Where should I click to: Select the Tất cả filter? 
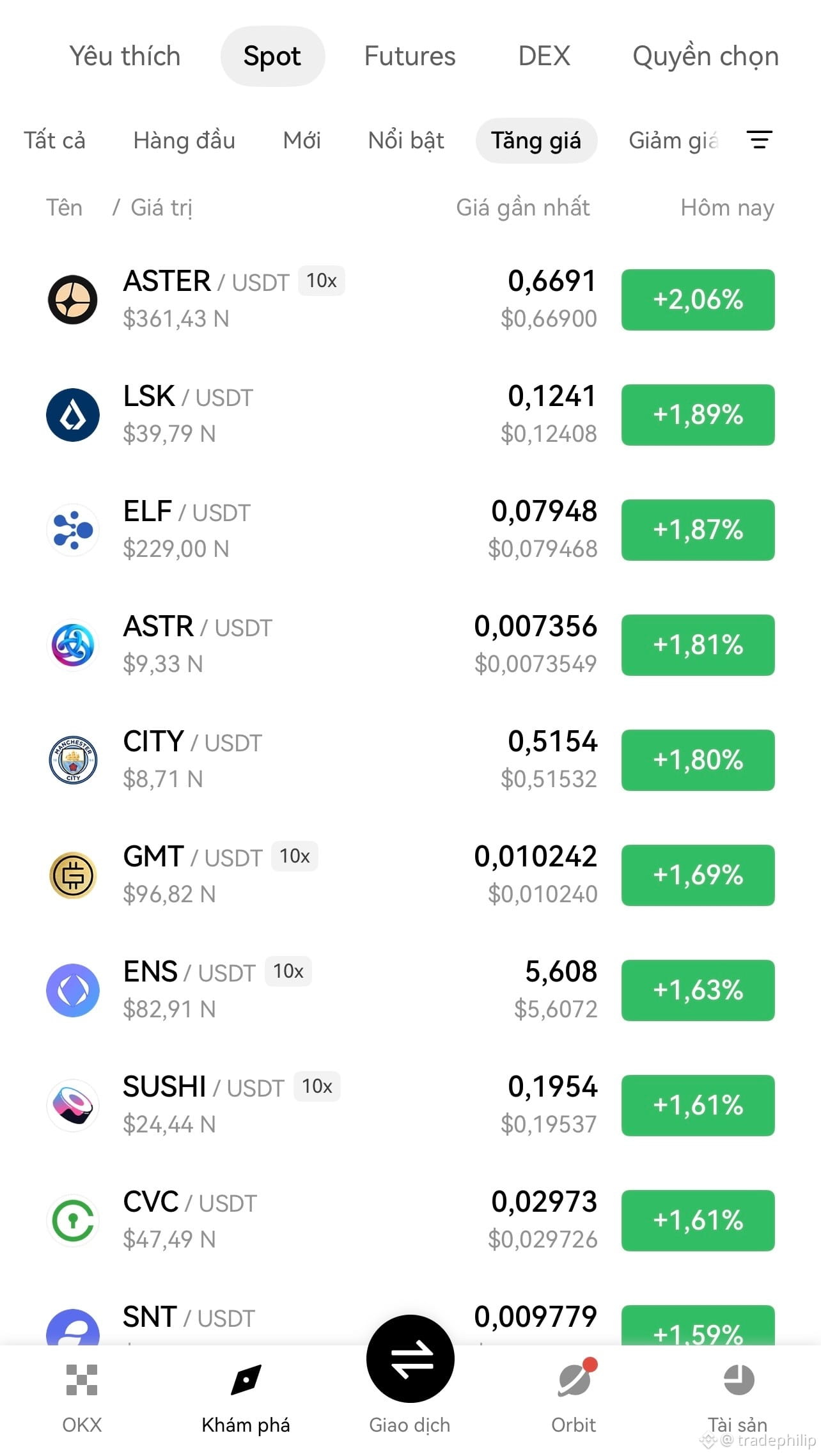(54, 140)
